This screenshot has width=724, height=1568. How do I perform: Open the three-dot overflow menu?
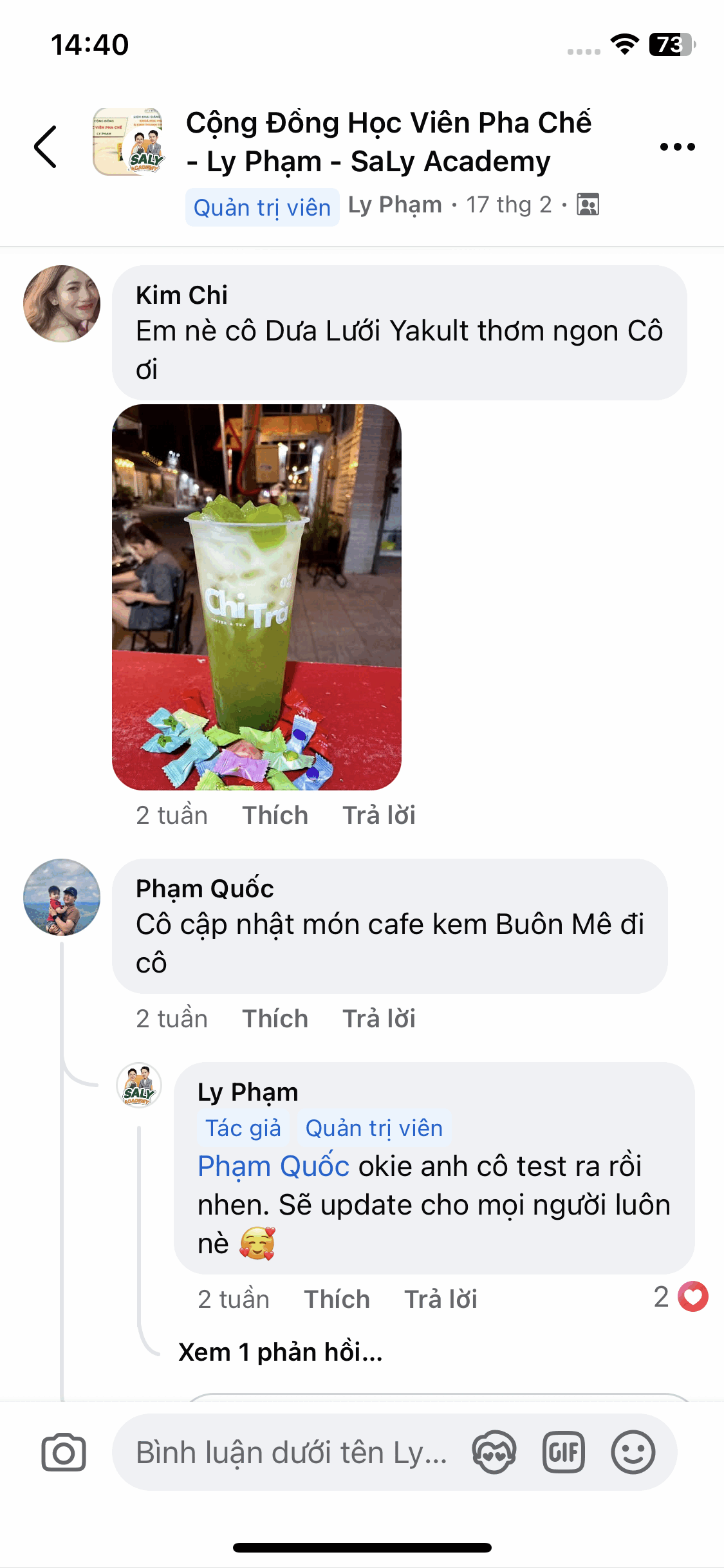click(678, 147)
